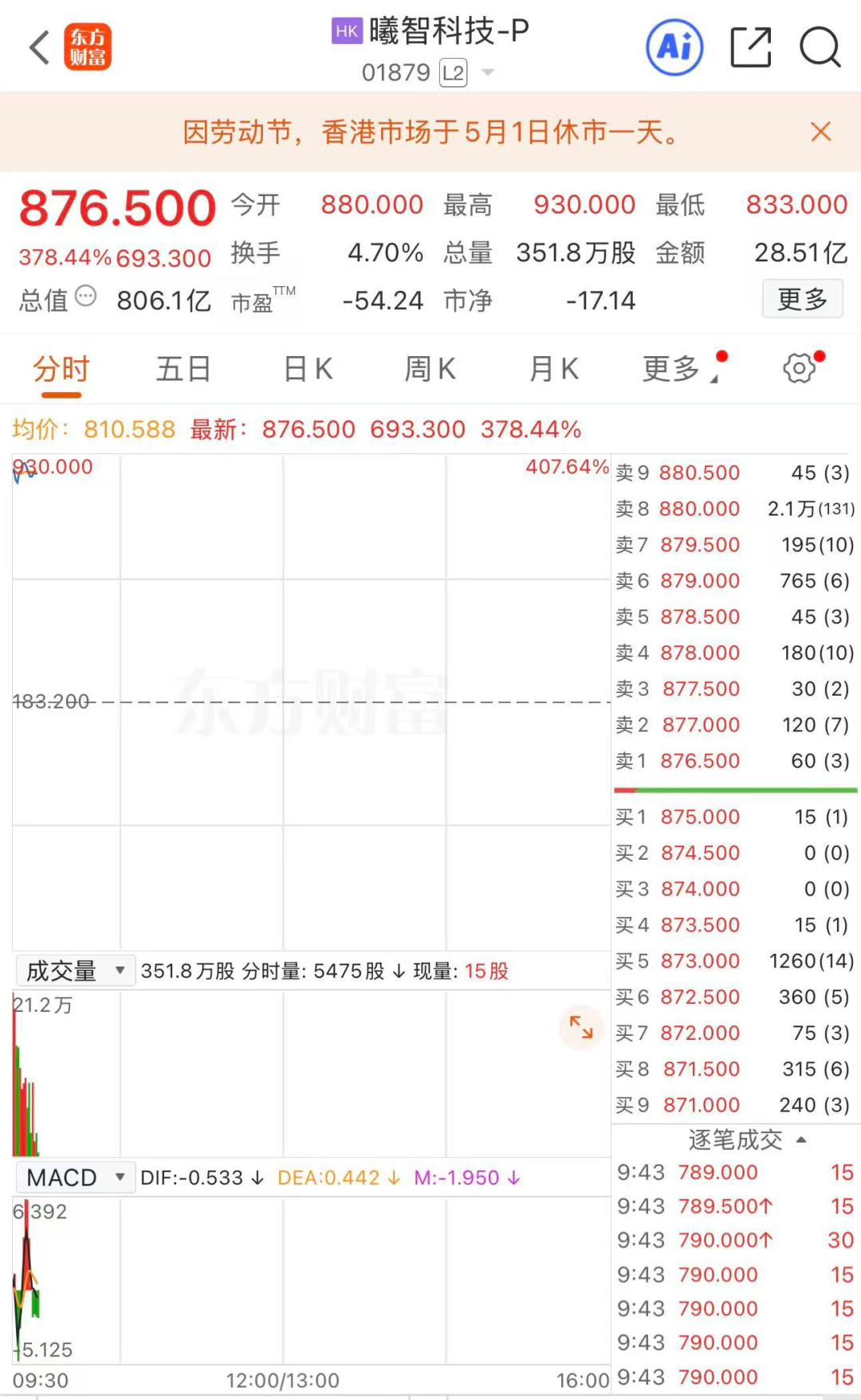Dismiss the Labor Day market closure banner
The width and height of the screenshot is (861, 1400).
(820, 131)
